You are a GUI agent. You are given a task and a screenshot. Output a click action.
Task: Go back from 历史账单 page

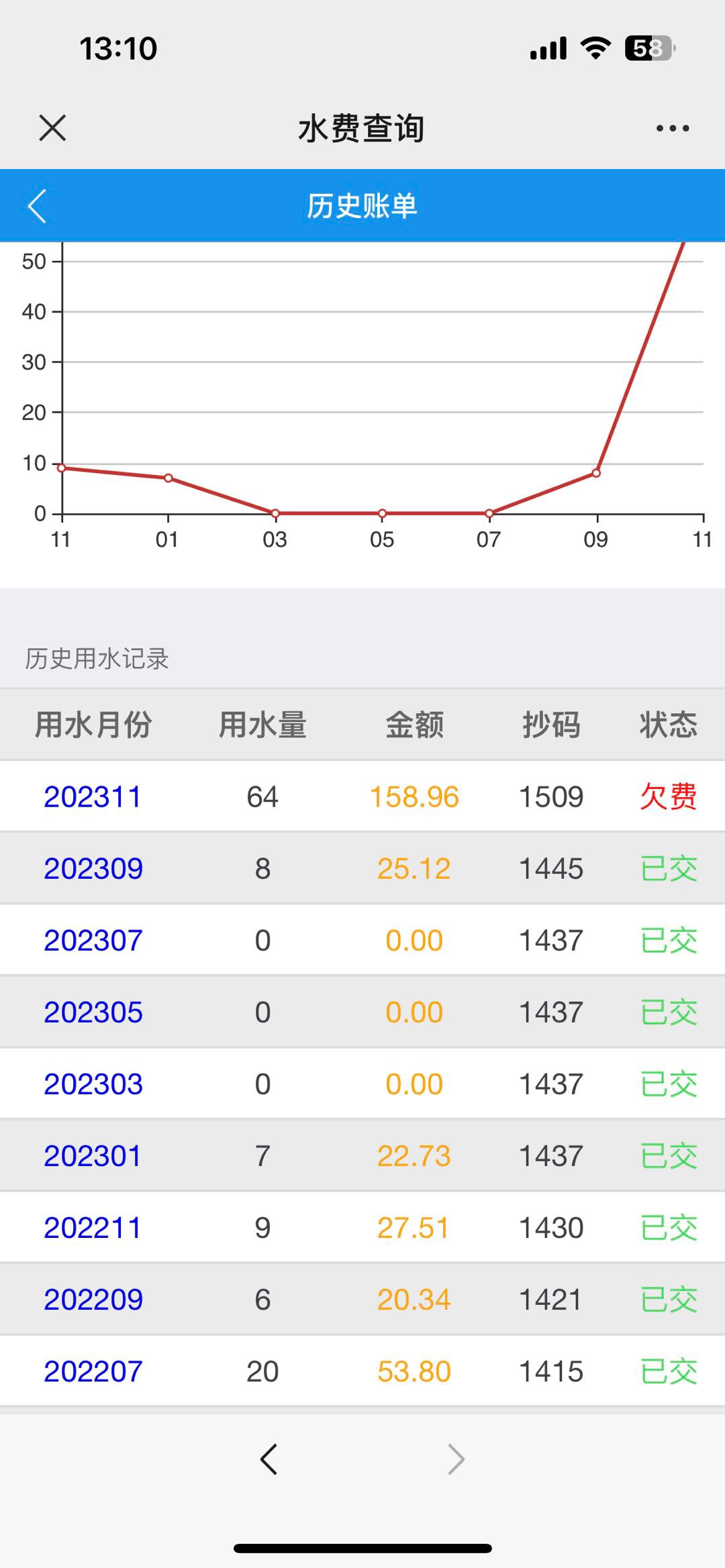click(x=38, y=206)
